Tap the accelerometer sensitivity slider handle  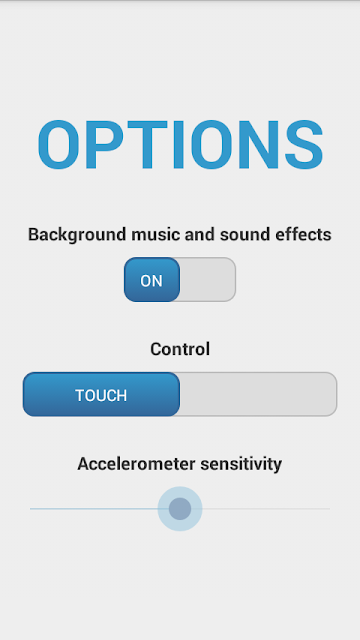180,509
